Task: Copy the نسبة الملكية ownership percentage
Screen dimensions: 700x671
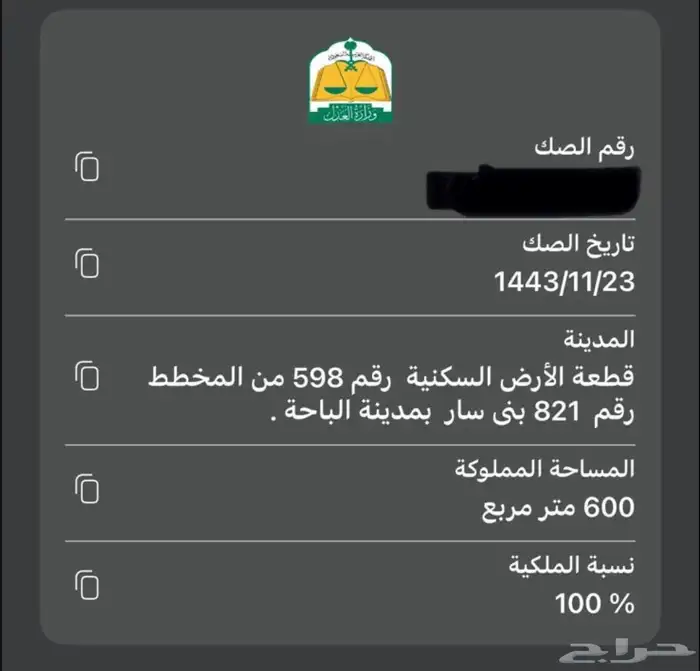Action: pos(87,583)
